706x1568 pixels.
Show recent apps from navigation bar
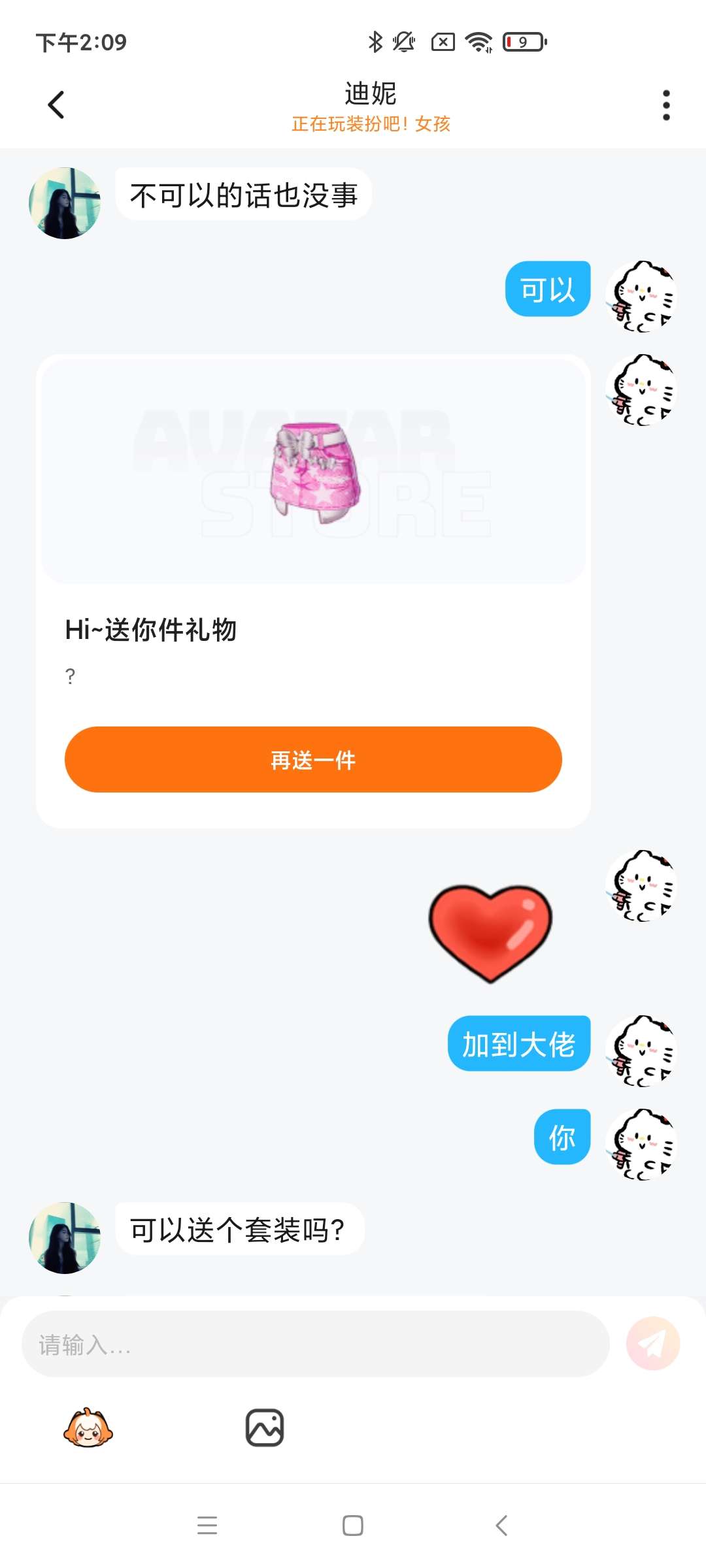(207, 1526)
